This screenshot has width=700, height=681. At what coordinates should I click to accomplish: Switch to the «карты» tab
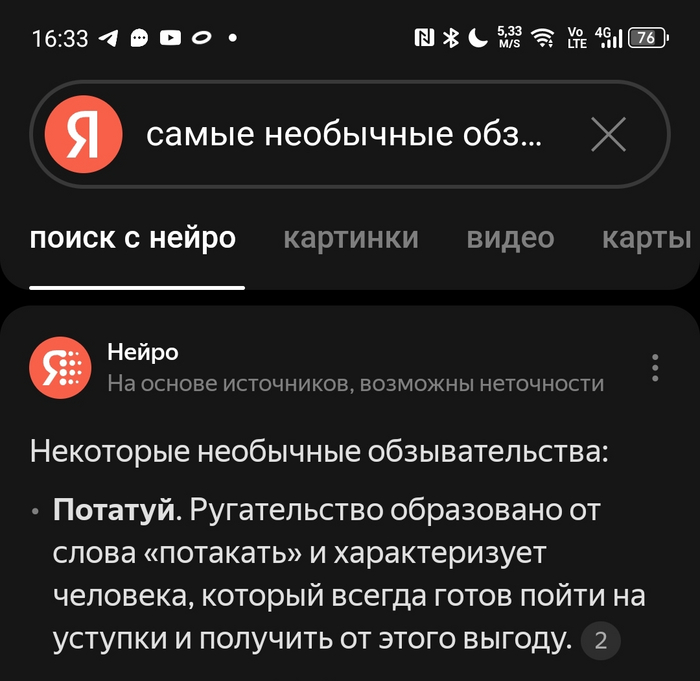pos(646,238)
